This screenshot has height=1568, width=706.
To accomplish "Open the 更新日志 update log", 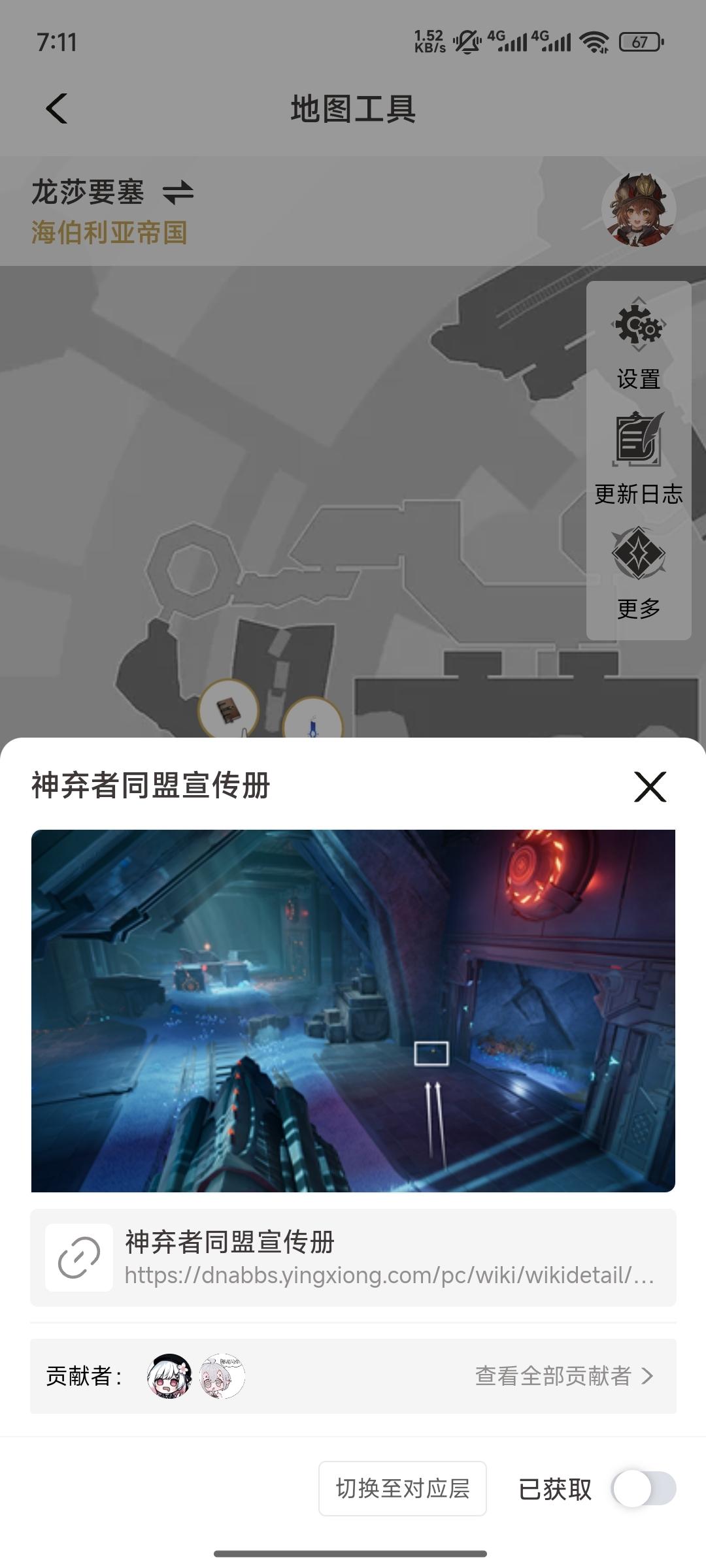I will (638, 459).
